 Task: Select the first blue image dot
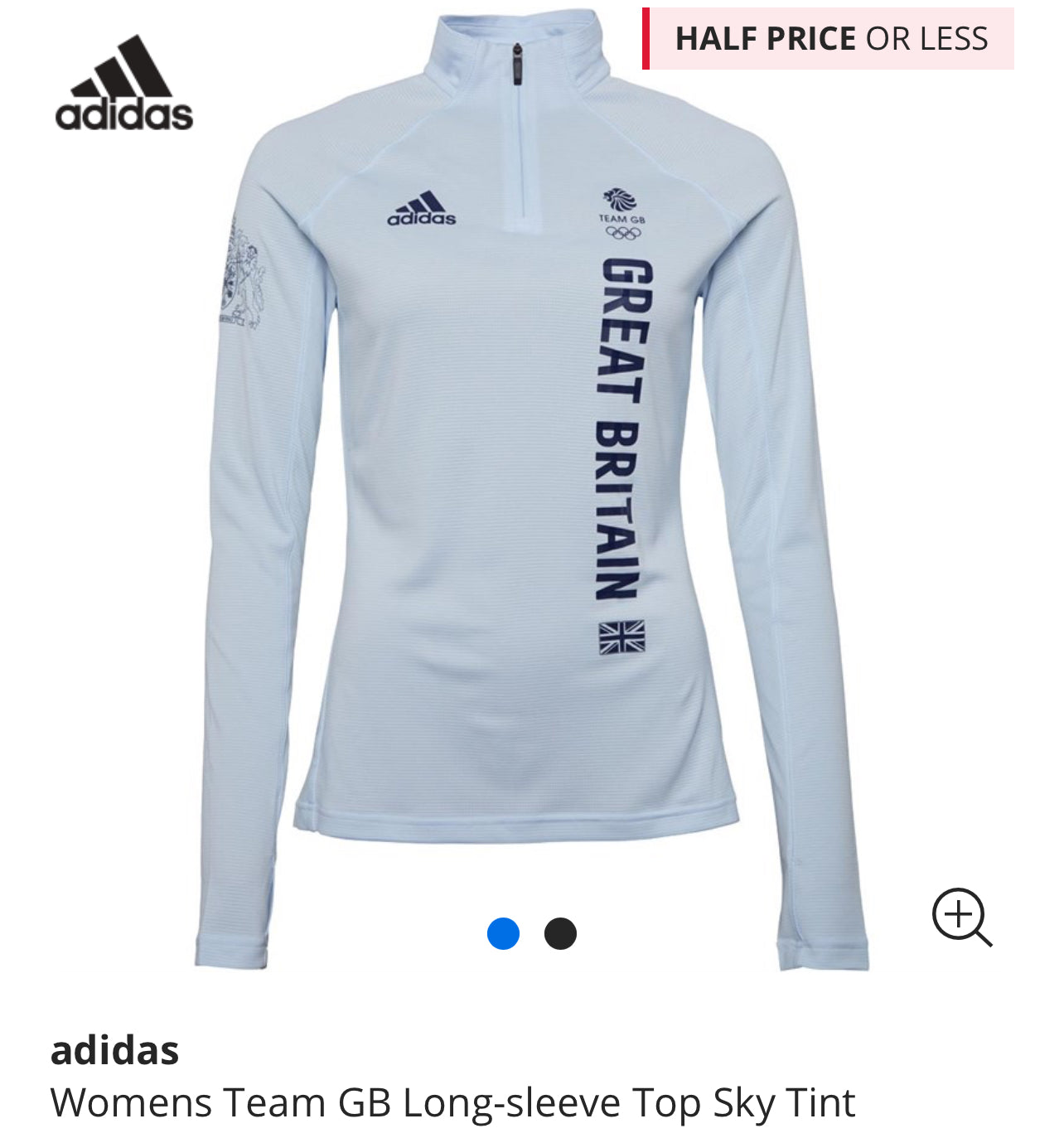[x=503, y=933]
